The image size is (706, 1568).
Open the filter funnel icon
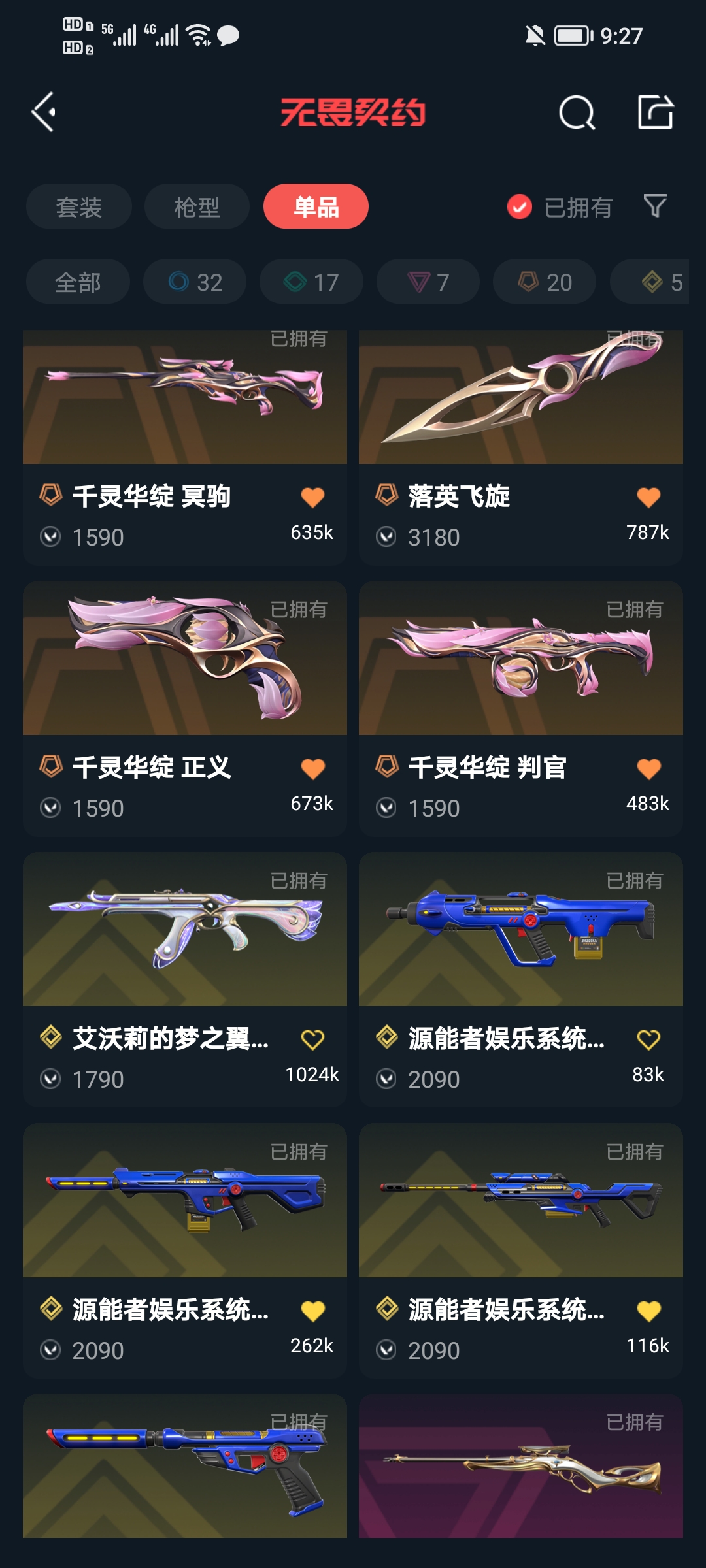pyautogui.click(x=654, y=206)
